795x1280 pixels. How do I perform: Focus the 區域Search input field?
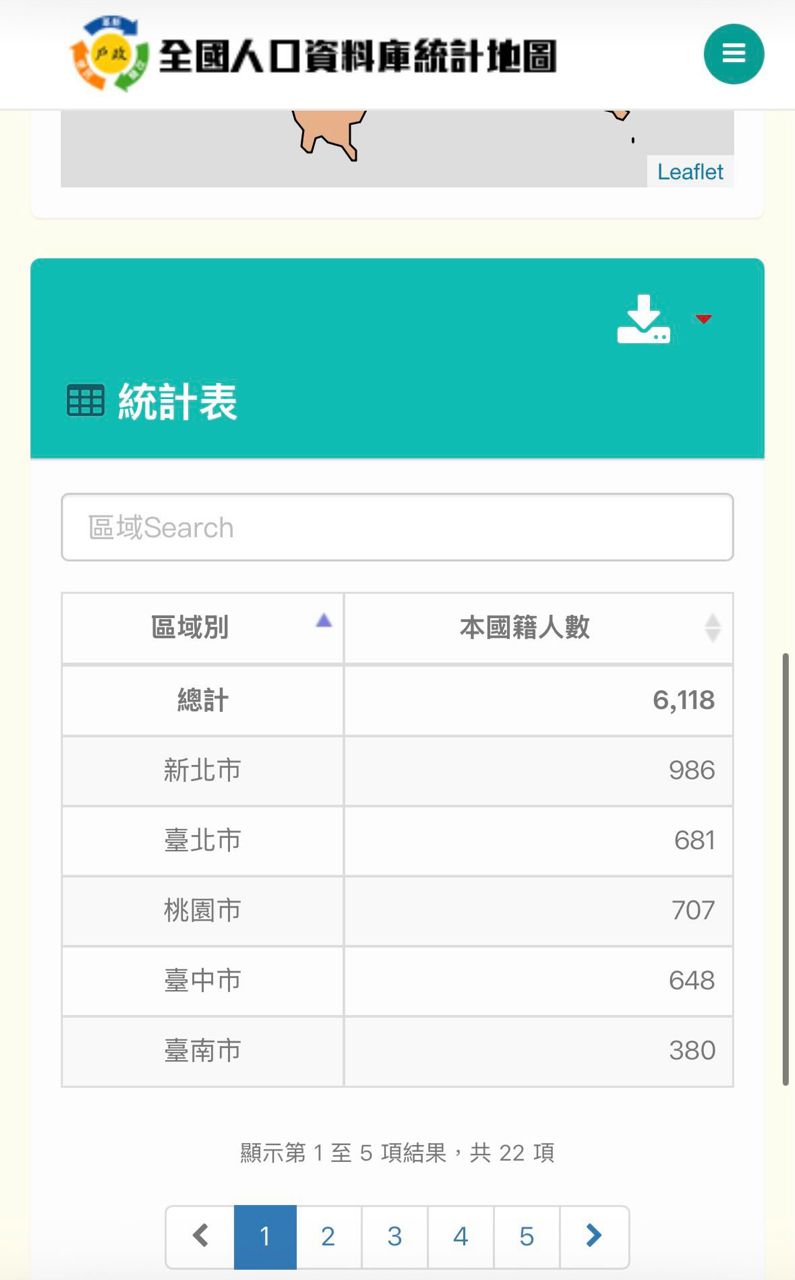397,527
